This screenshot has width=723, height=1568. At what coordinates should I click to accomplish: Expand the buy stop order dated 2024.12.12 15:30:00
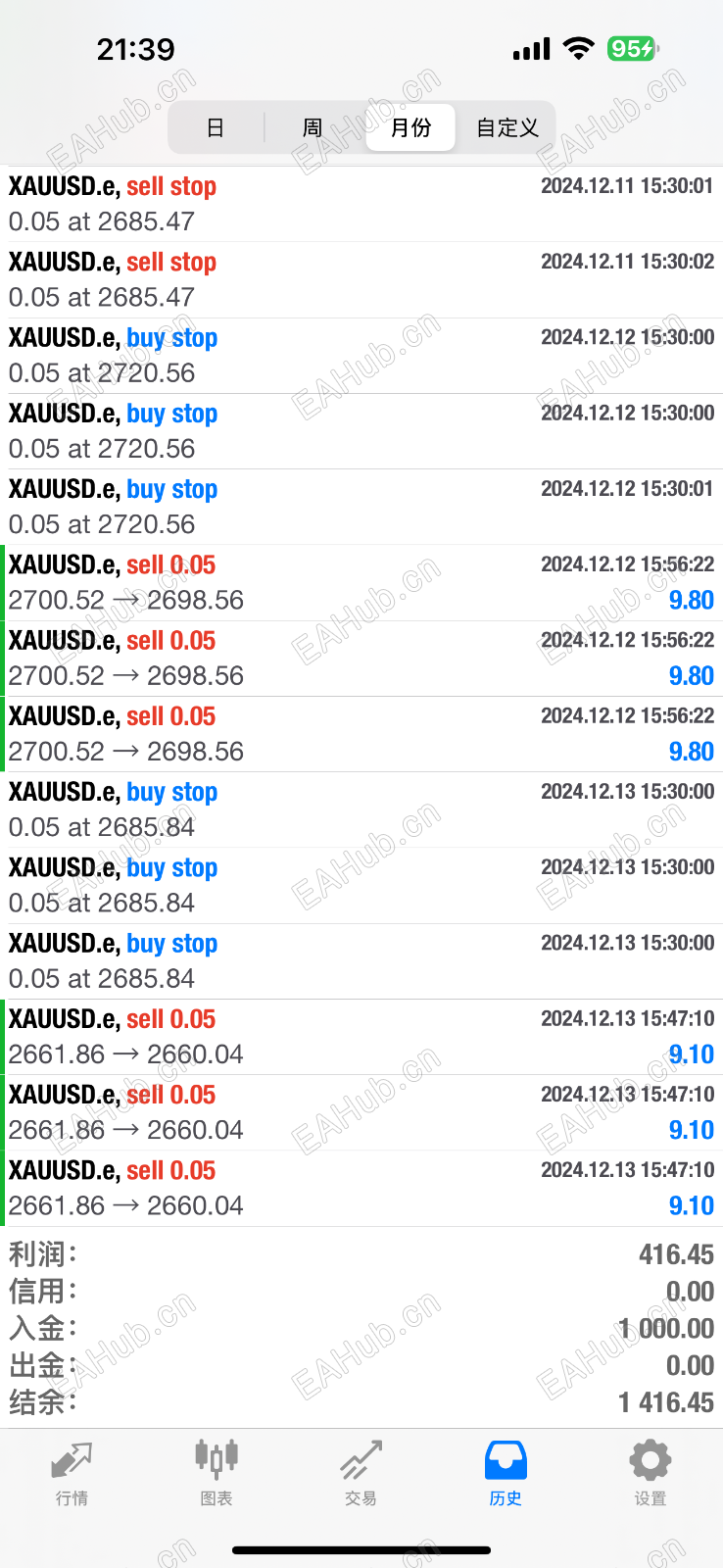(361, 355)
